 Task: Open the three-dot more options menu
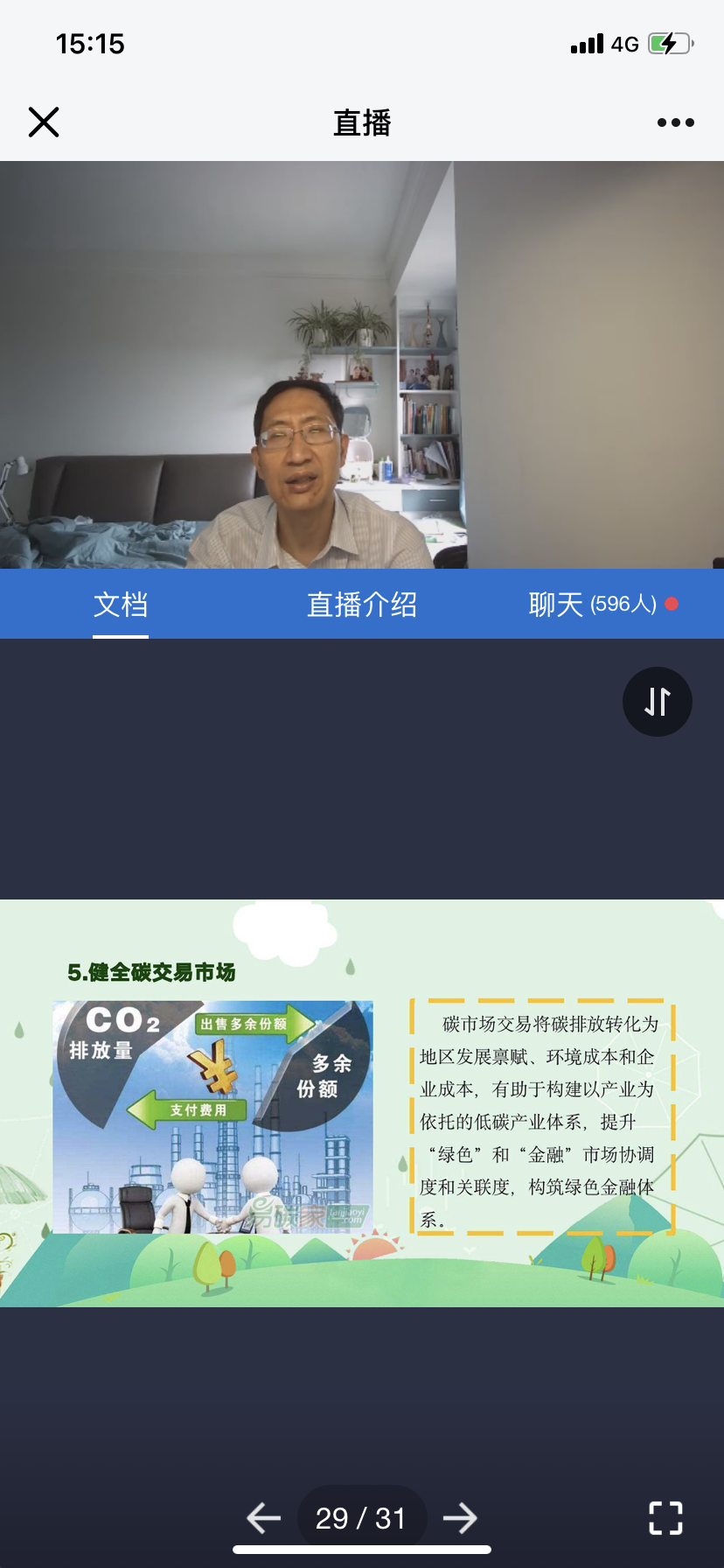tap(675, 122)
